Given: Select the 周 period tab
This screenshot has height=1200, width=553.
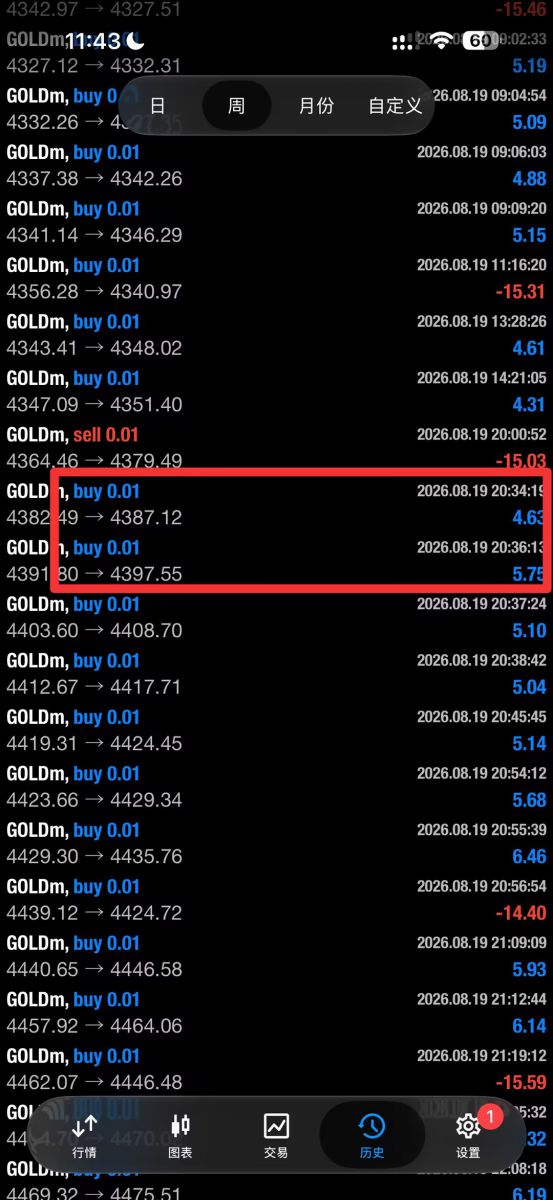Looking at the screenshot, I should coord(236,105).
